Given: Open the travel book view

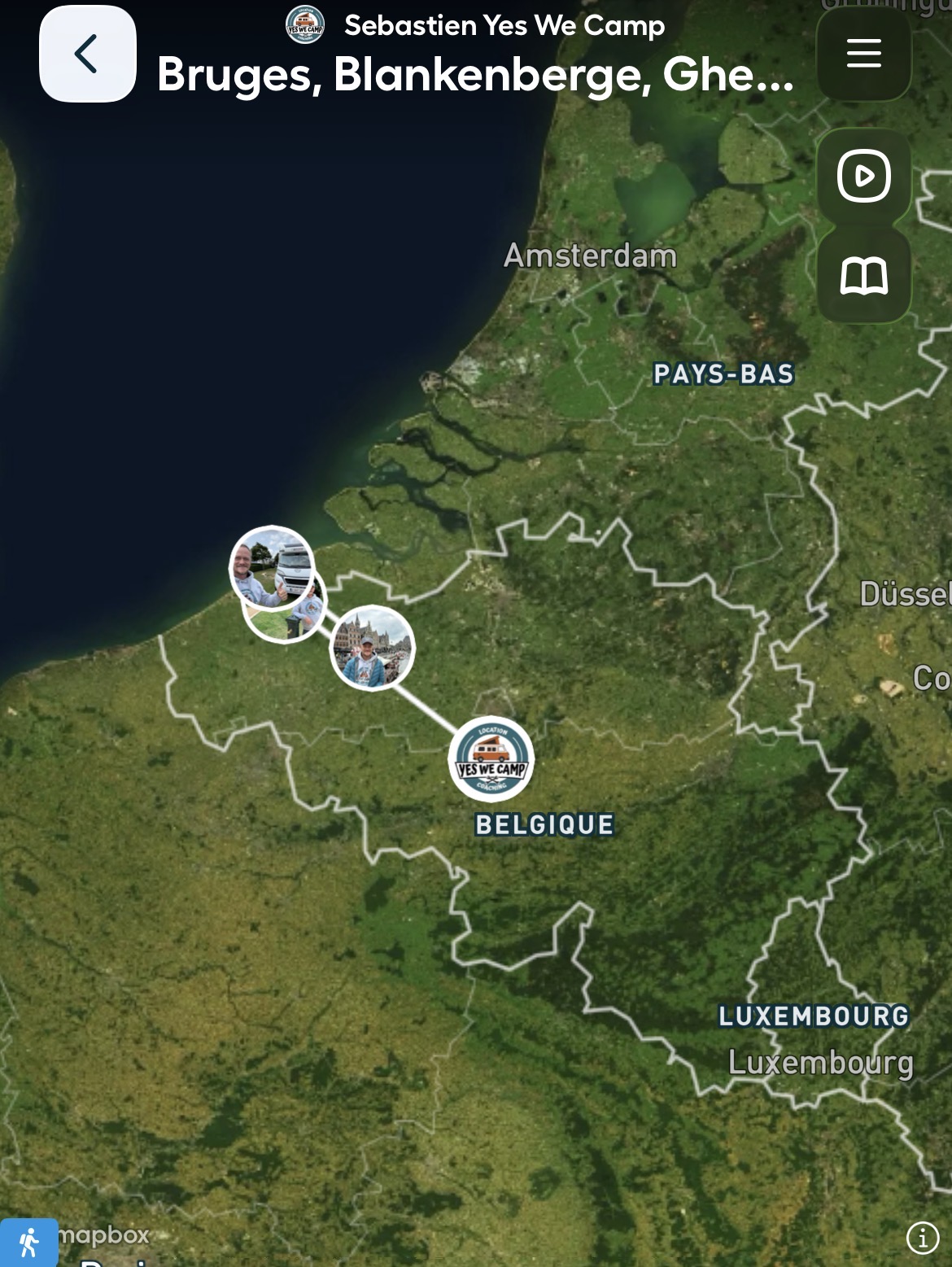Looking at the screenshot, I should [x=863, y=277].
